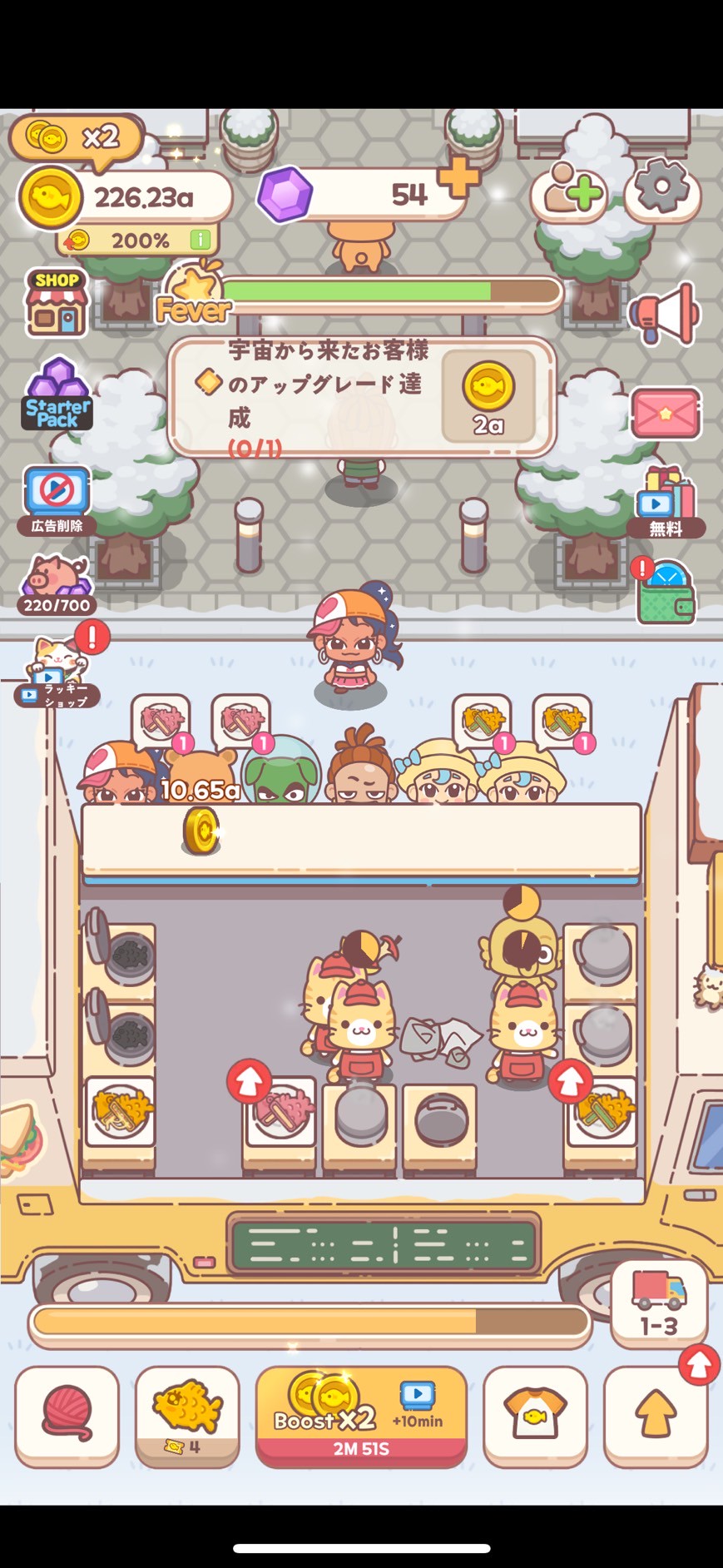Open the 広告削除 ad removal offer
The height and width of the screenshot is (1568, 723).
pos(57,499)
